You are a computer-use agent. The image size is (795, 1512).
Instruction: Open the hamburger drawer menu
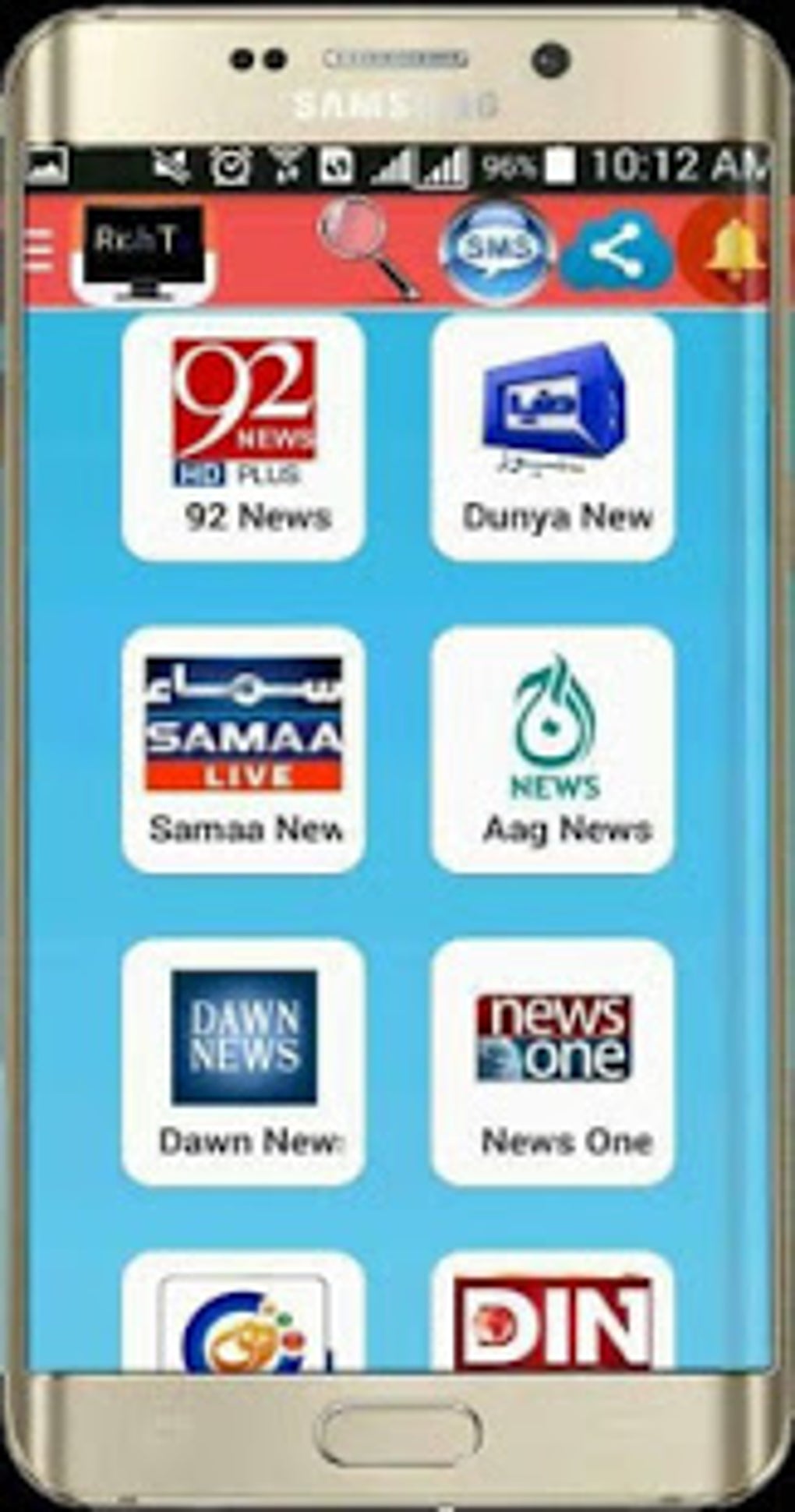(39, 249)
